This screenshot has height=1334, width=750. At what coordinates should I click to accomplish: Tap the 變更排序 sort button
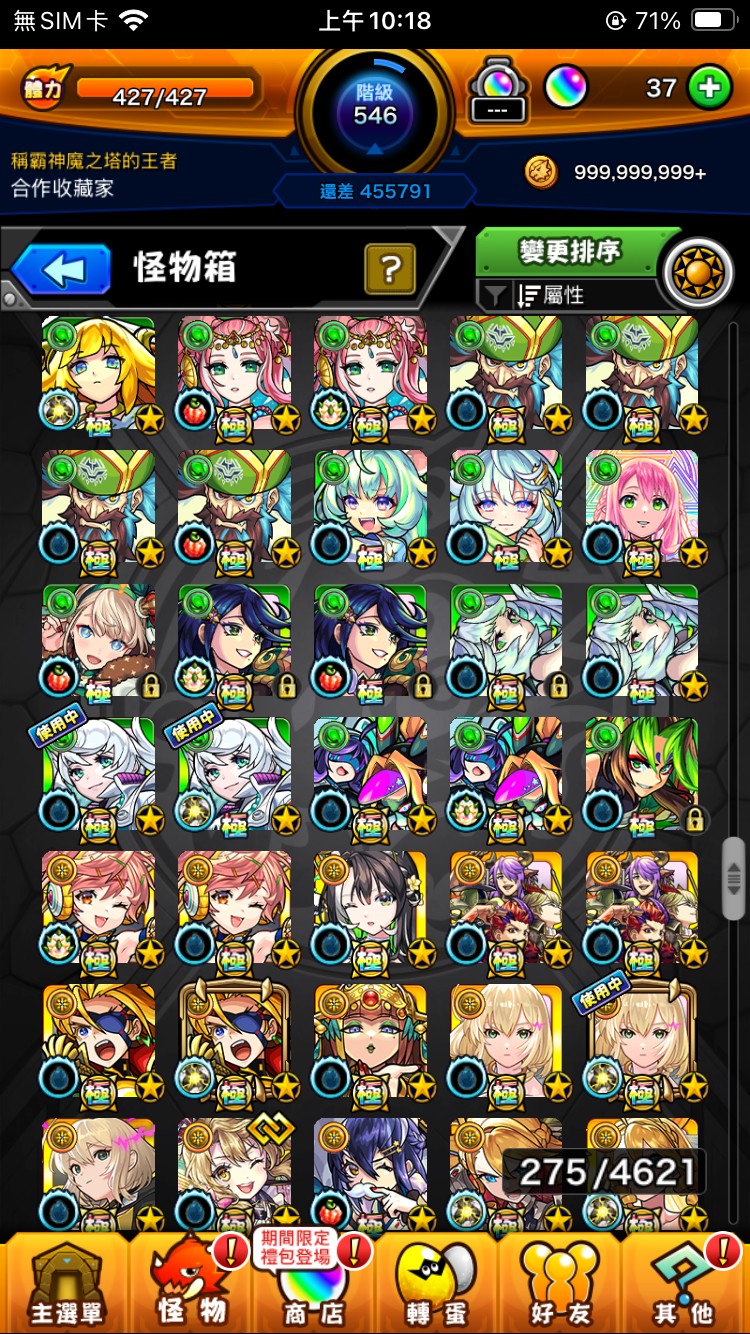[570, 252]
